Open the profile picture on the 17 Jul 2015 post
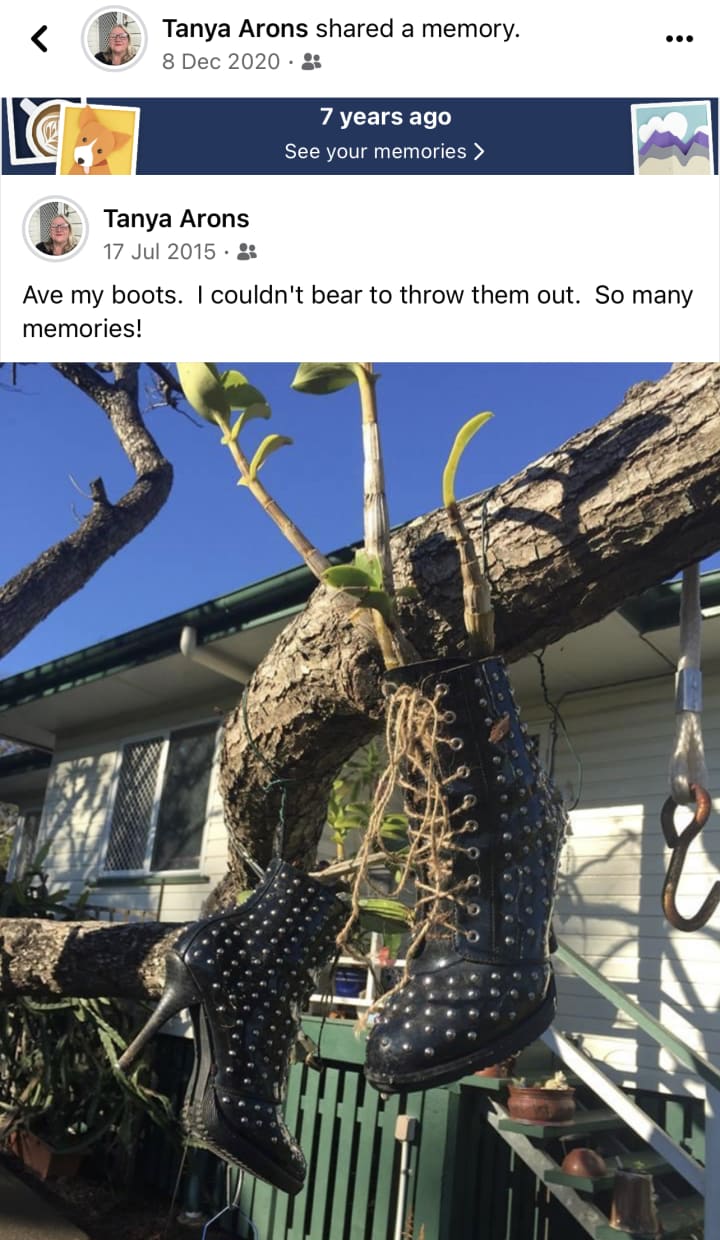The height and width of the screenshot is (1240, 720). pyautogui.click(x=55, y=229)
